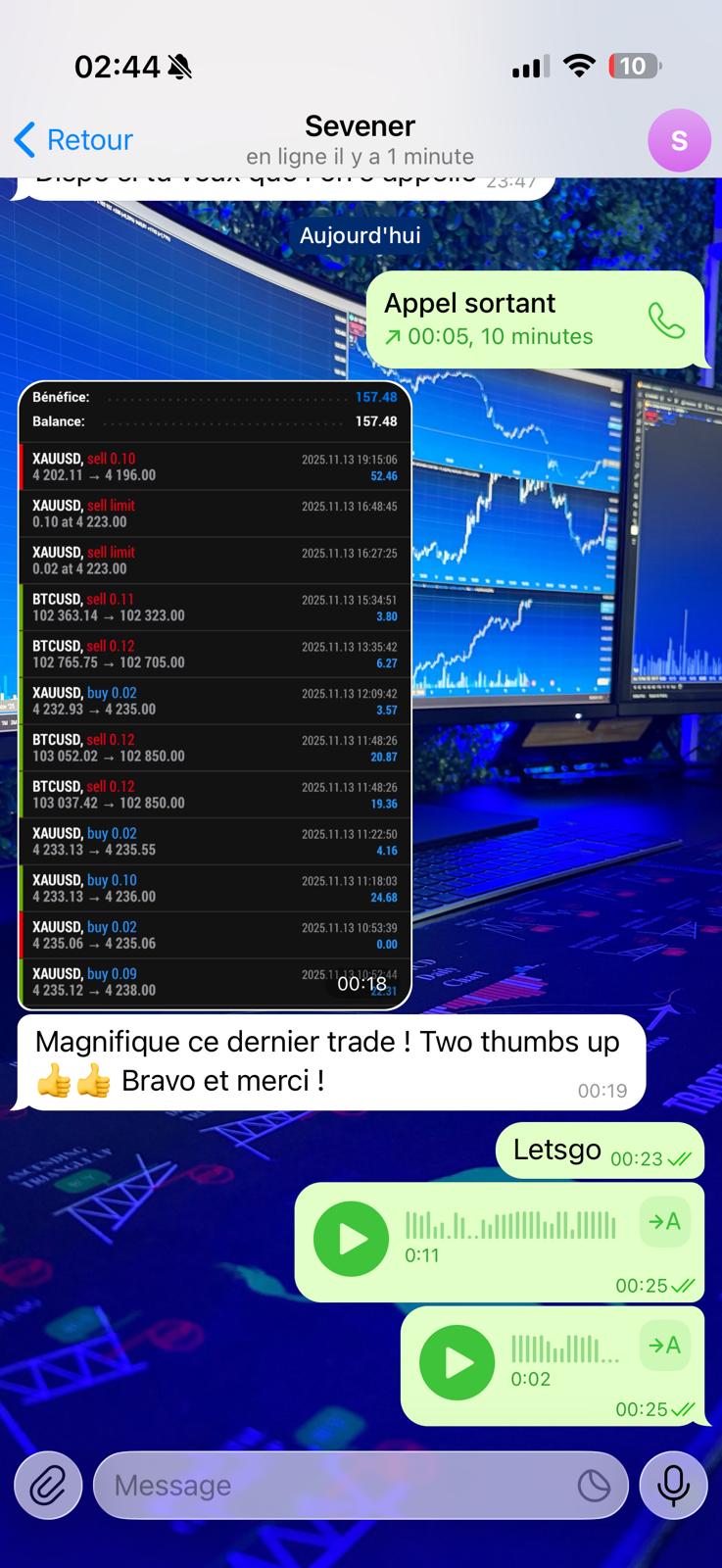Image resolution: width=722 pixels, height=1568 pixels.
Task: Tap the attachment paperclip icon
Action: tap(47, 1486)
